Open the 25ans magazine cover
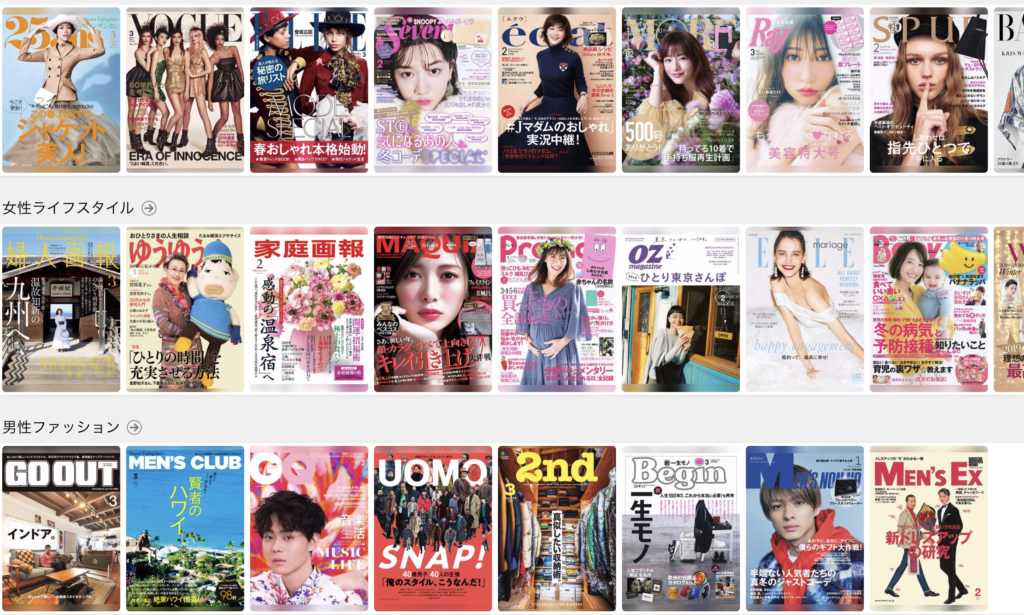Screen dimensions: 1024x615 click(x=61, y=90)
